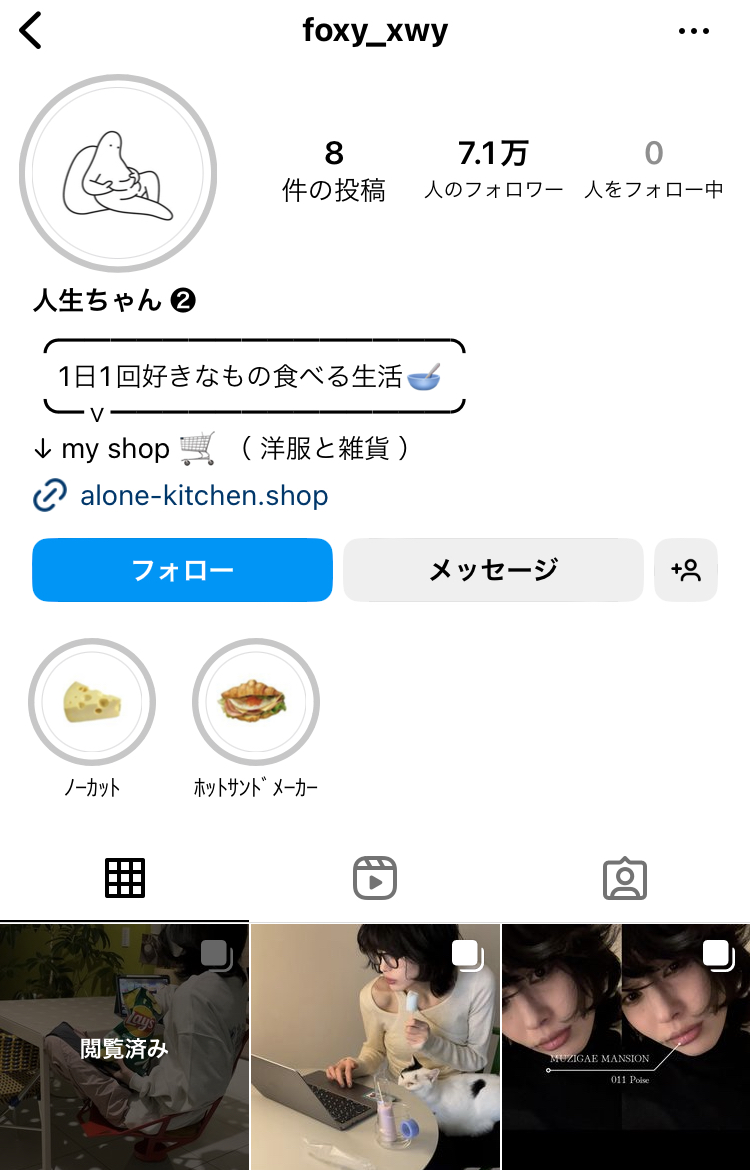750x1170 pixels.
Task: Open the Reels tab icon
Action: 374,877
